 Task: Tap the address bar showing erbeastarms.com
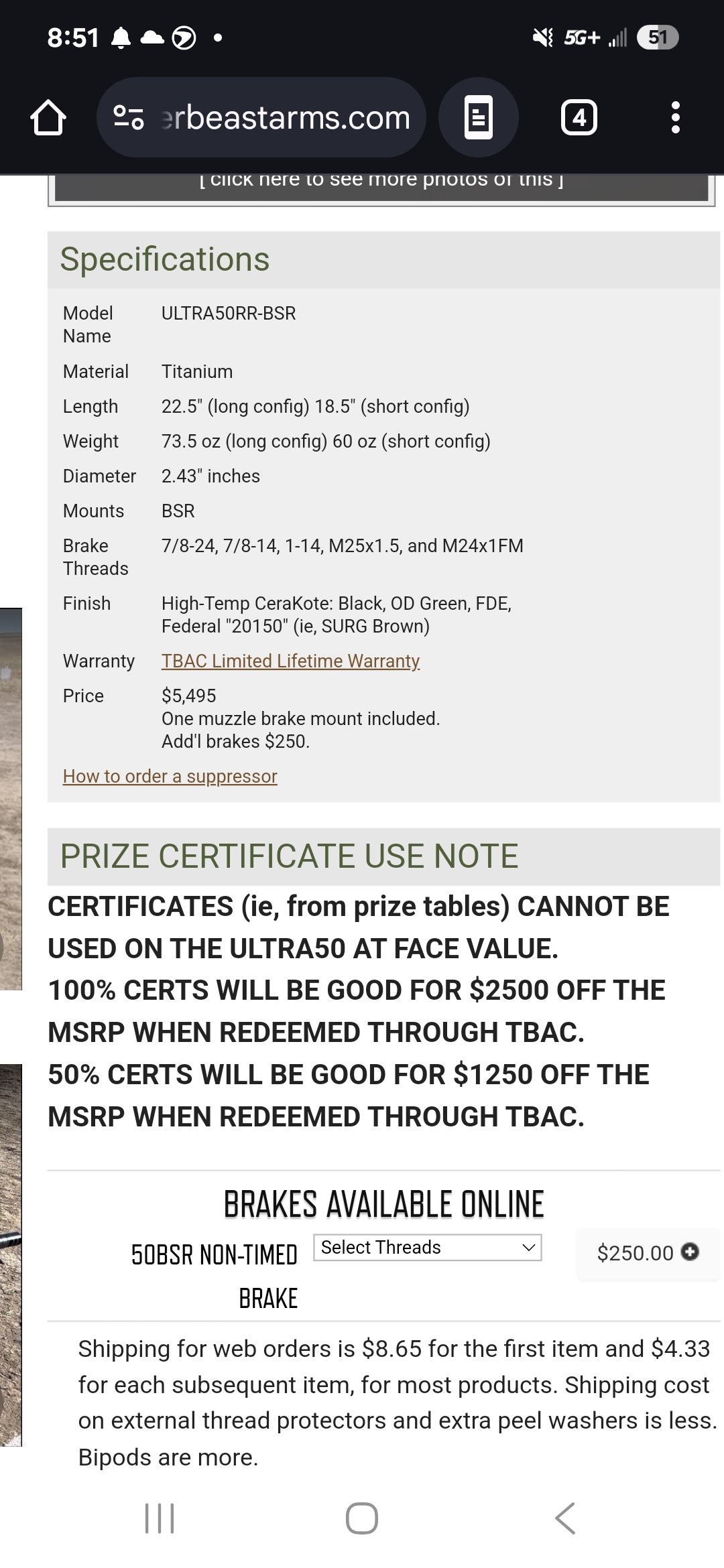tap(261, 117)
